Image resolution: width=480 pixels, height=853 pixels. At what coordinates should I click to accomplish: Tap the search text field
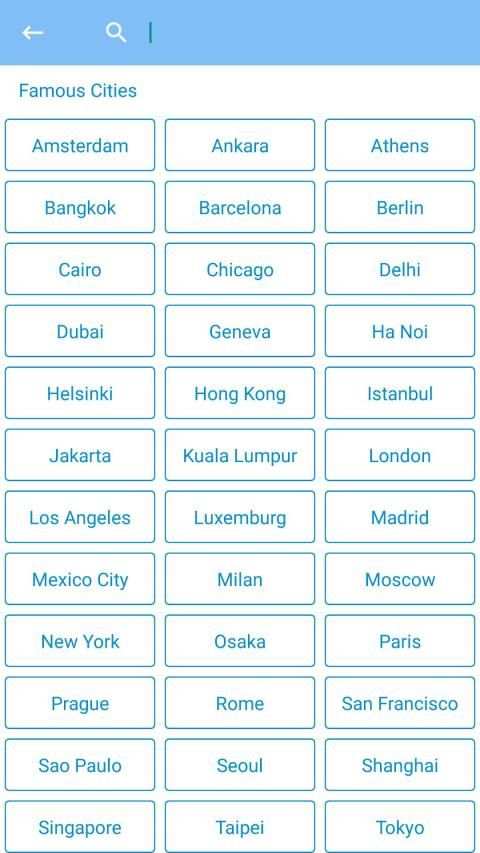click(310, 33)
